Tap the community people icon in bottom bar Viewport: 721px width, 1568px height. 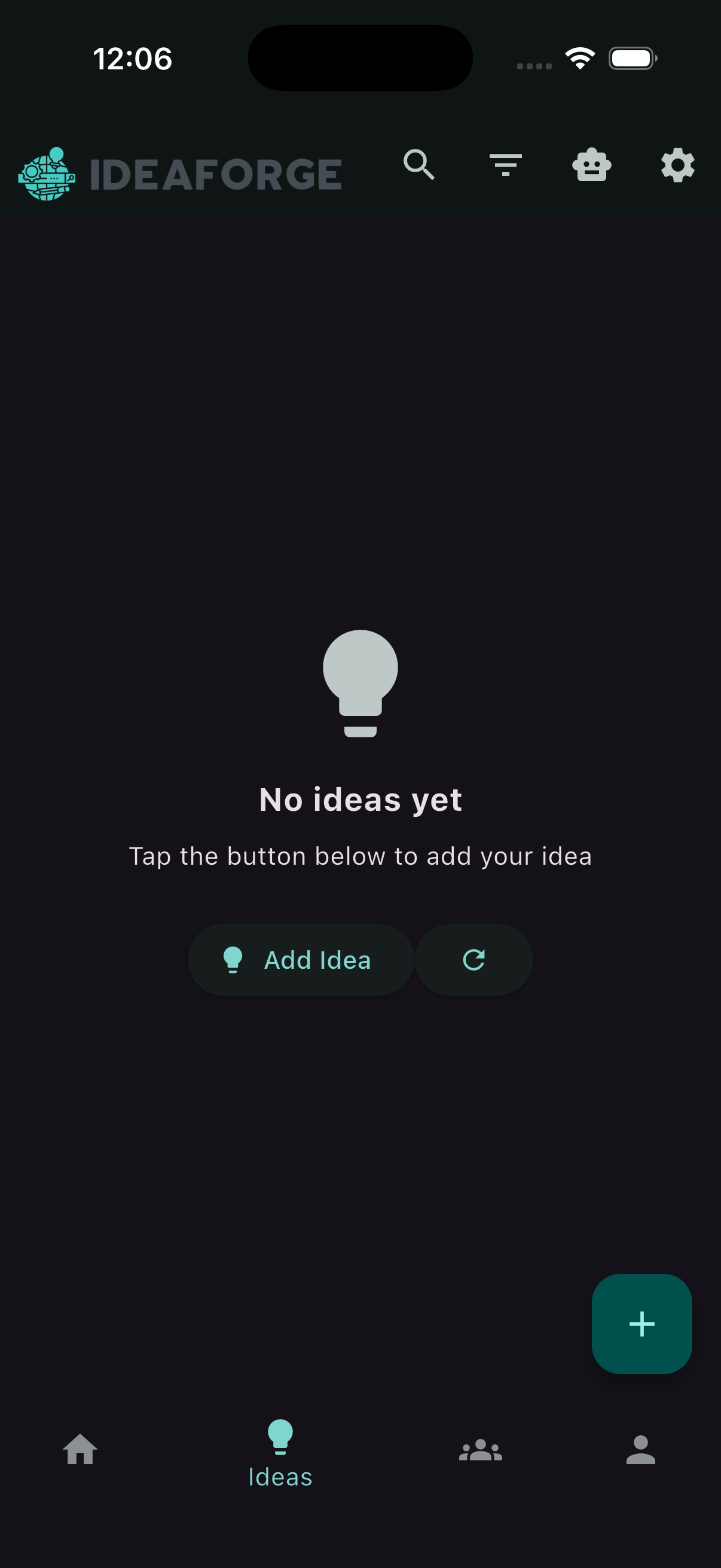(482, 1451)
